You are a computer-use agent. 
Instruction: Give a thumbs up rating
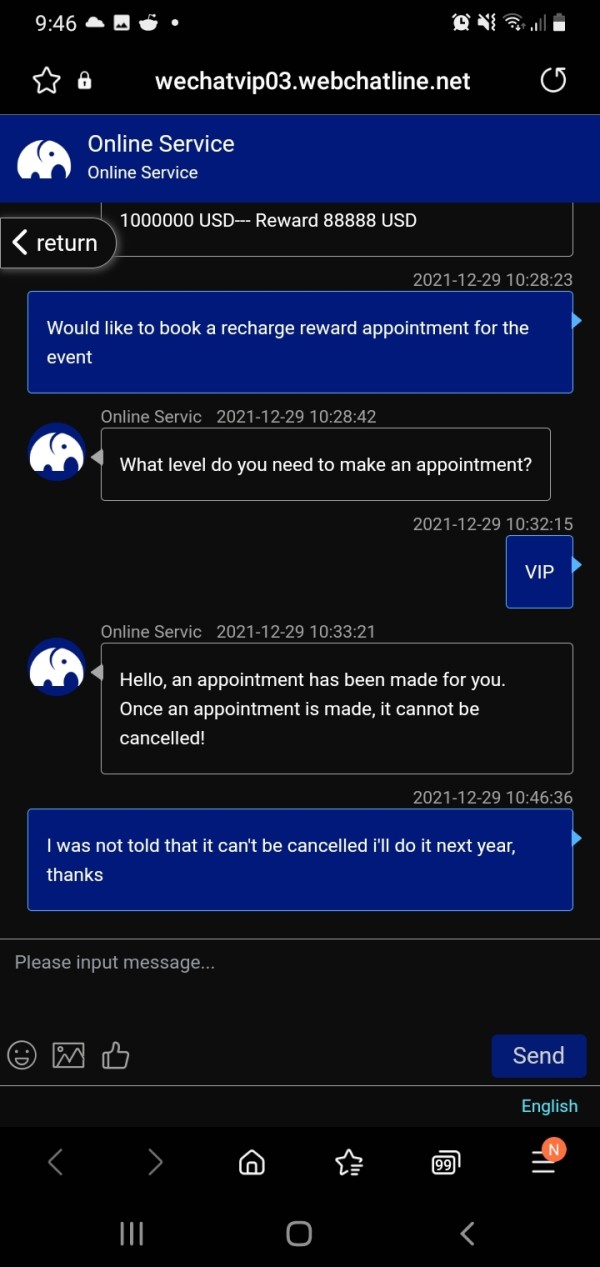coord(116,1055)
